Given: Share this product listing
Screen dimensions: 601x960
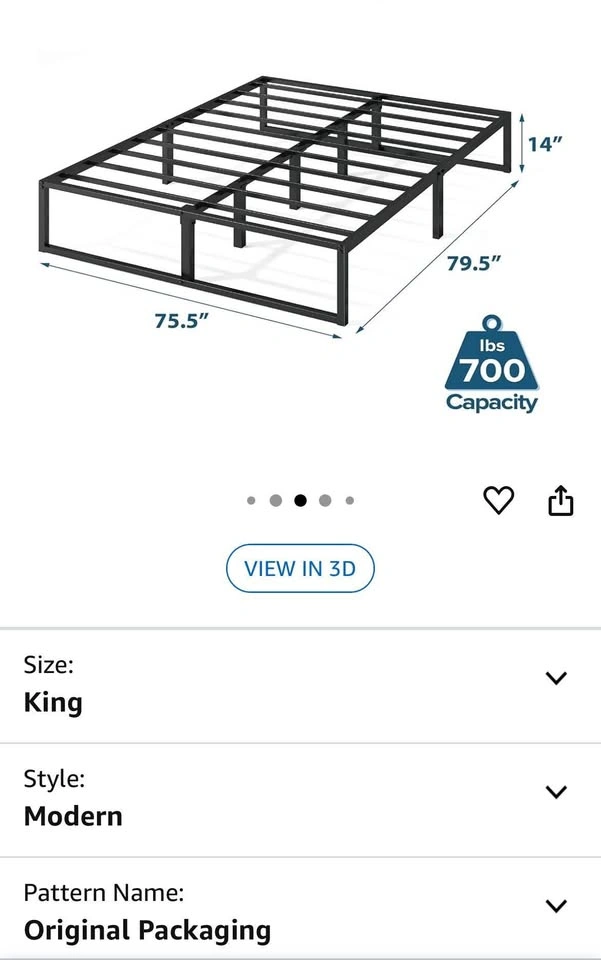Looking at the screenshot, I should (561, 500).
